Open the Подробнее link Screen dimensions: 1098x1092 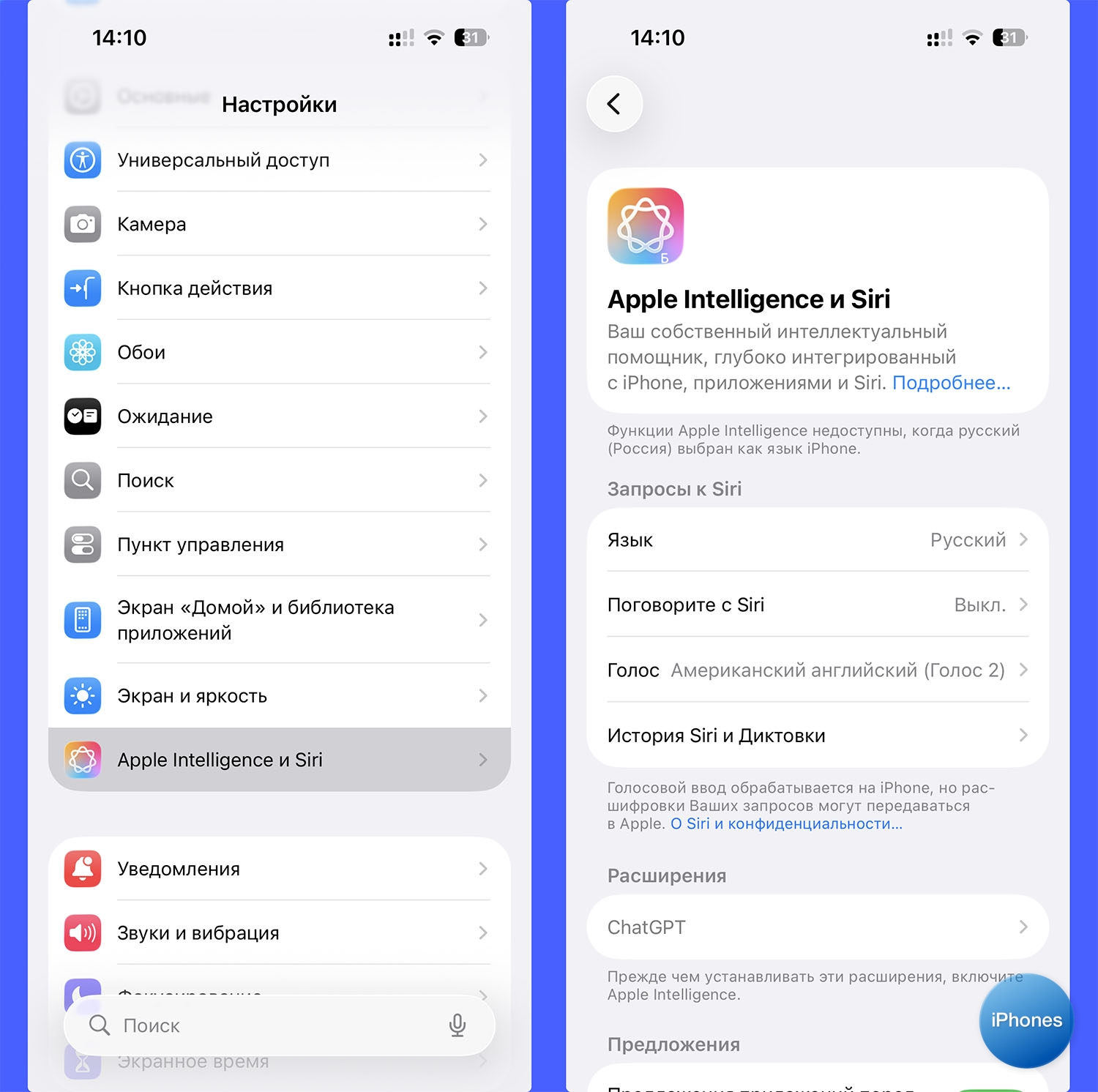pyautogui.click(x=950, y=383)
